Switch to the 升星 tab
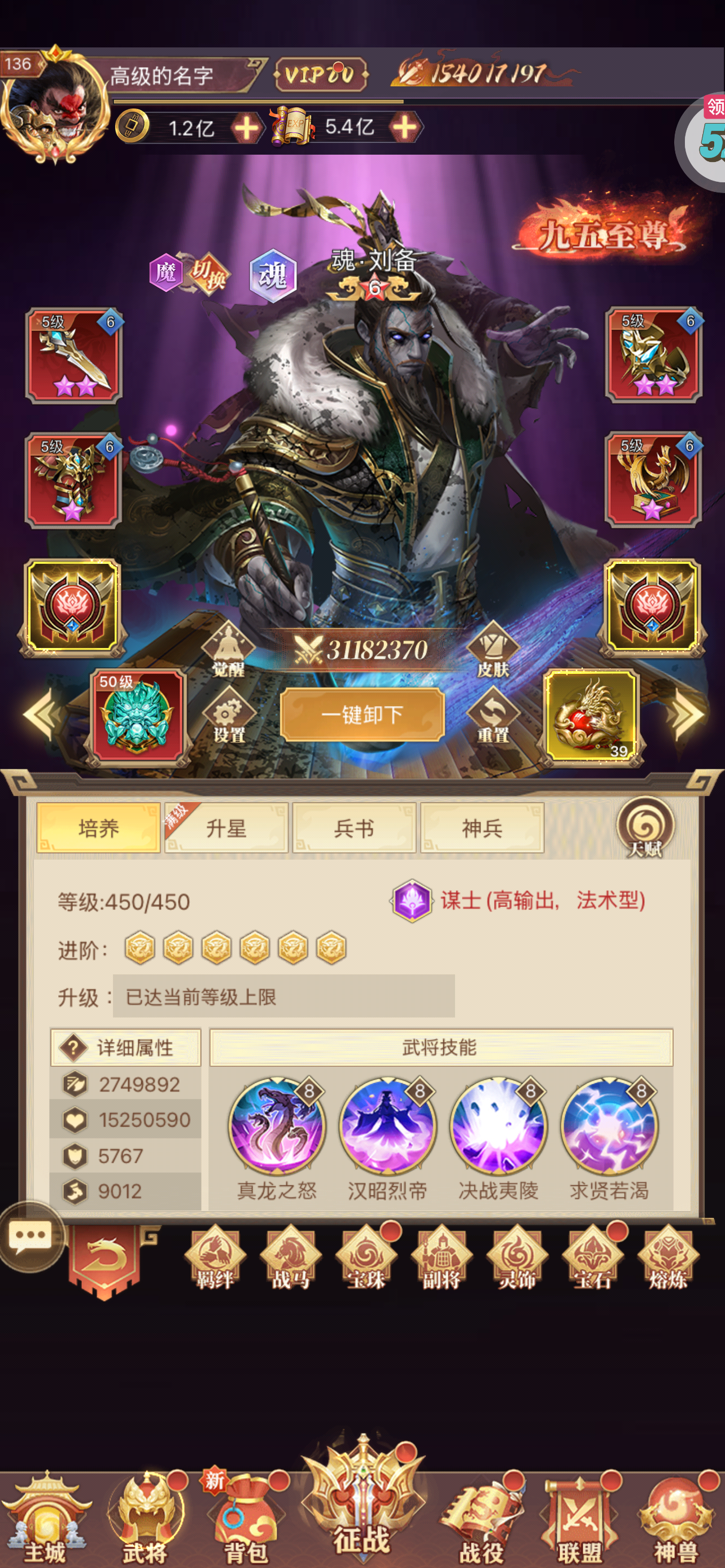725x1568 pixels. point(226,828)
